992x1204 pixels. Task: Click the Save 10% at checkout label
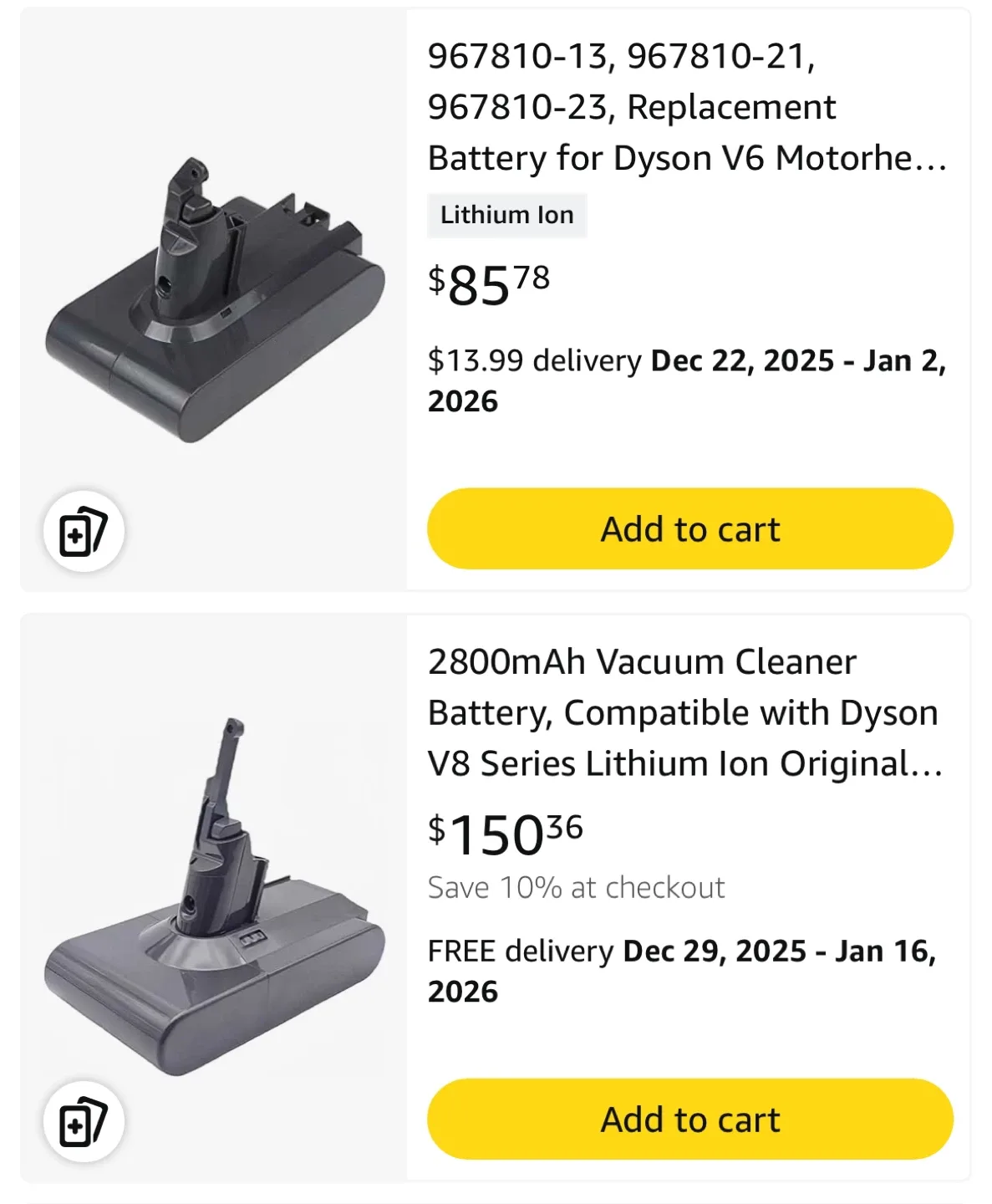(575, 887)
